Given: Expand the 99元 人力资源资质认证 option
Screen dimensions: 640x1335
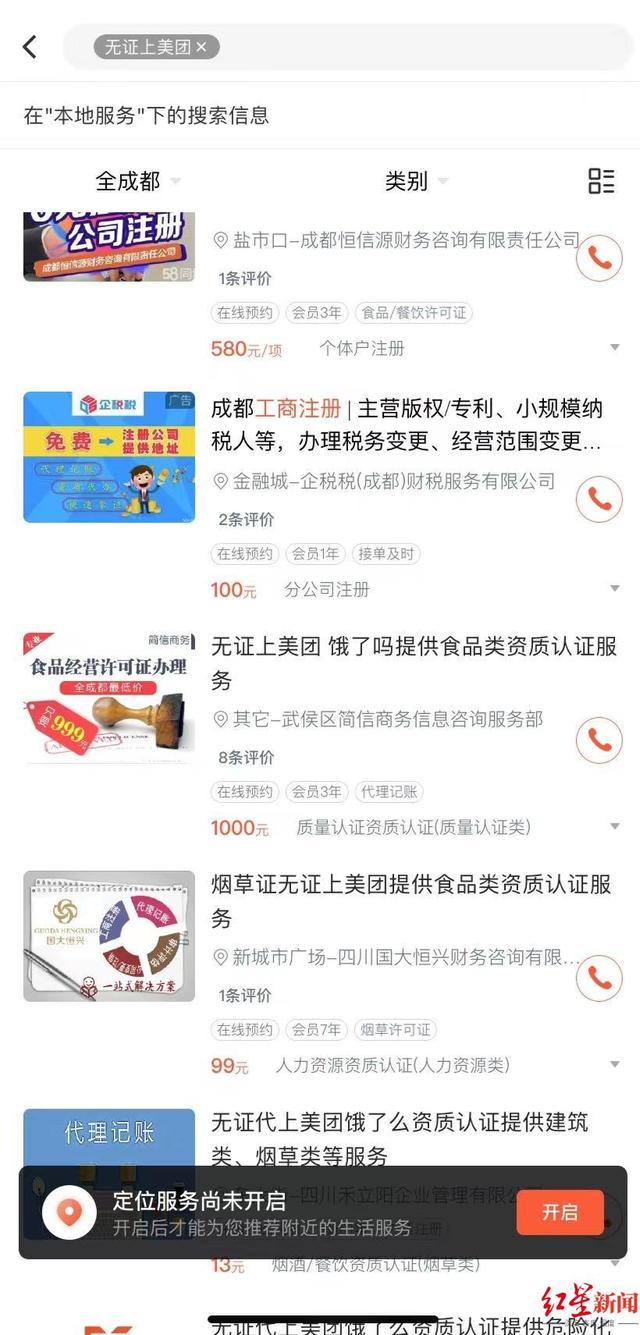Looking at the screenshot, I should pyautogui.click(x=615, y=1066).
